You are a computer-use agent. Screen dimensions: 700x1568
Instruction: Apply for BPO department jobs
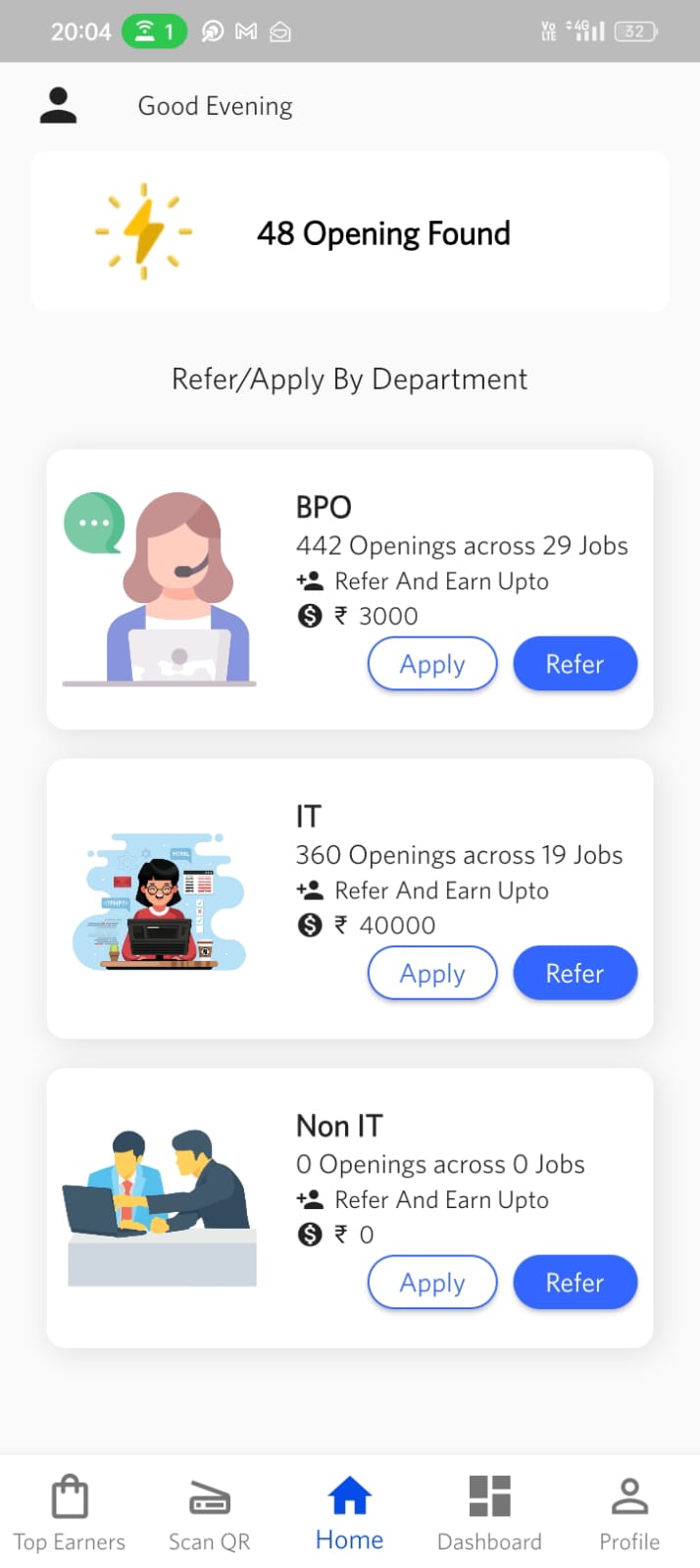pos(432,664)
